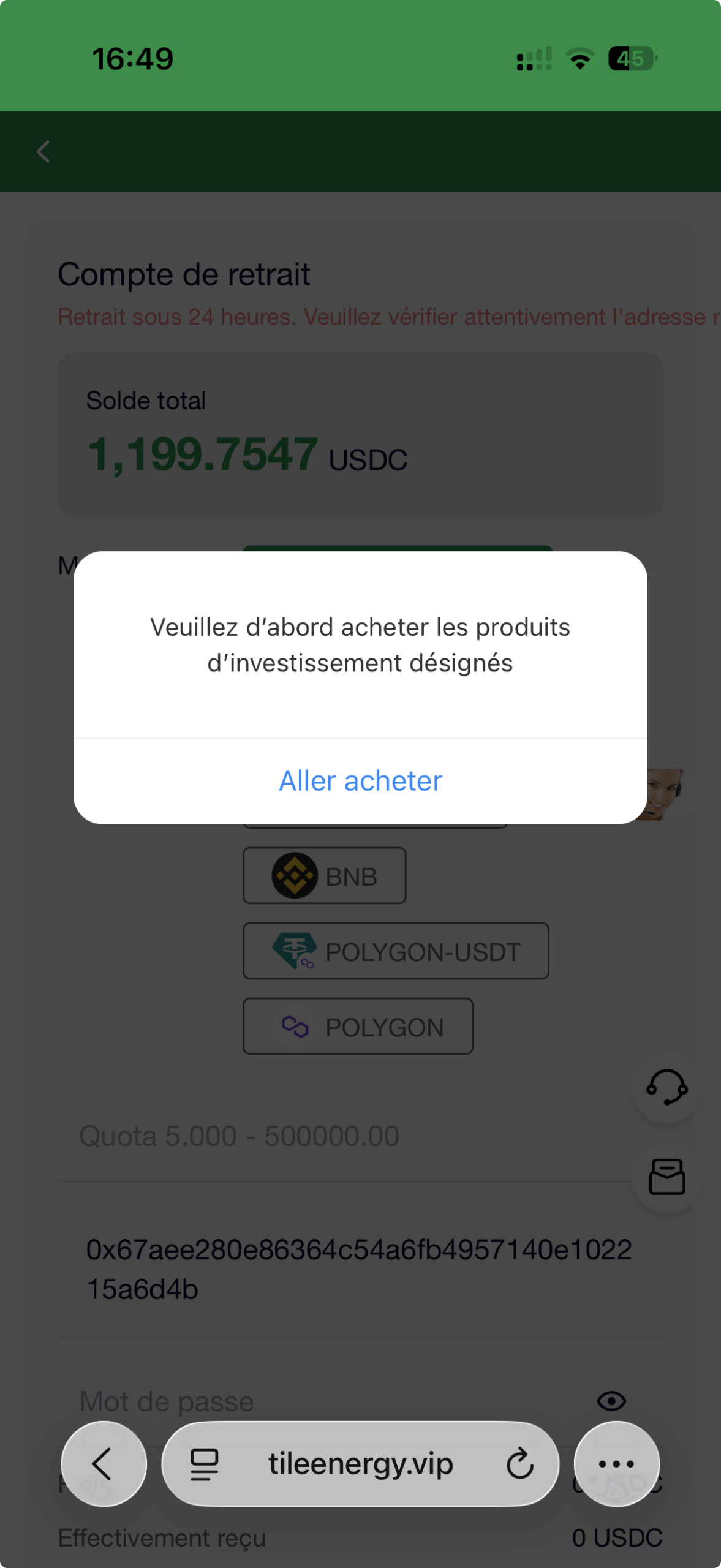Select the BNB withdrawal option
This screenshot has height=1568, width=721.
[x=324, y=876]
